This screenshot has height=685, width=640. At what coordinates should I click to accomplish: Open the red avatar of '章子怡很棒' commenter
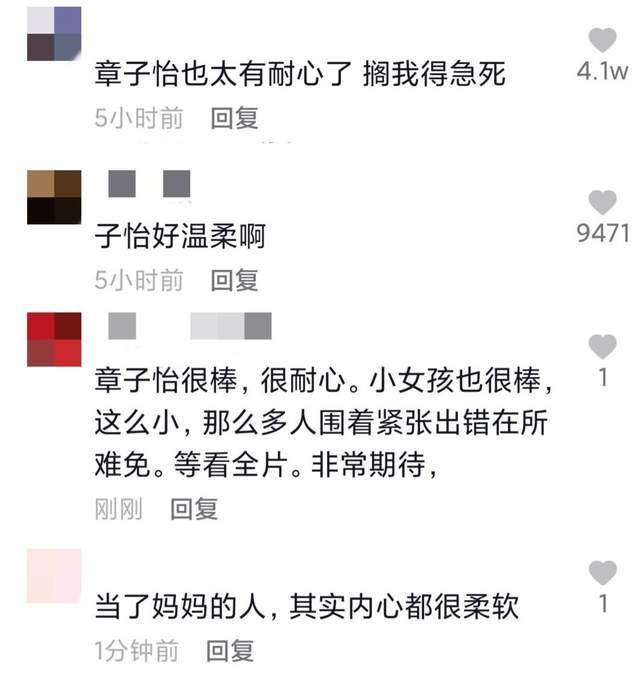pyautogui.click(x=54, y=340)
